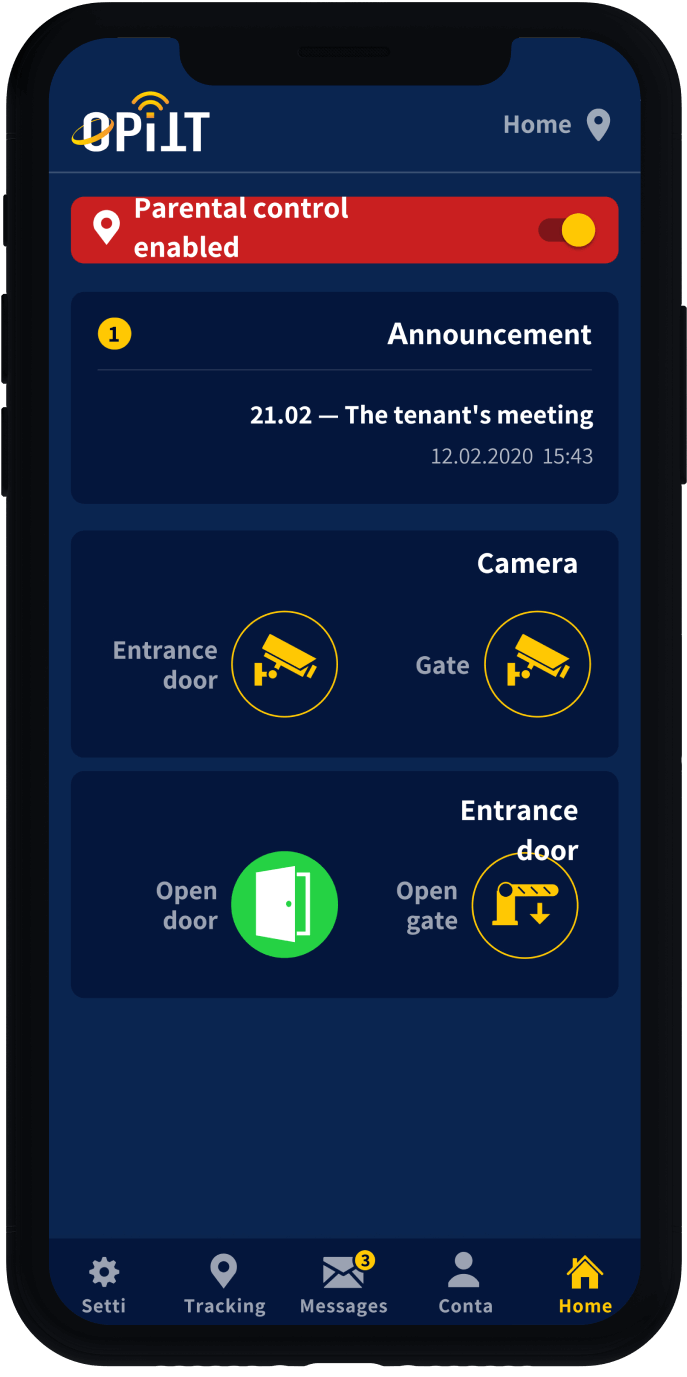Viewport: 687px width, 1377px height.
Task: Tap the Open gate barrier button
Action: (525, 904)
